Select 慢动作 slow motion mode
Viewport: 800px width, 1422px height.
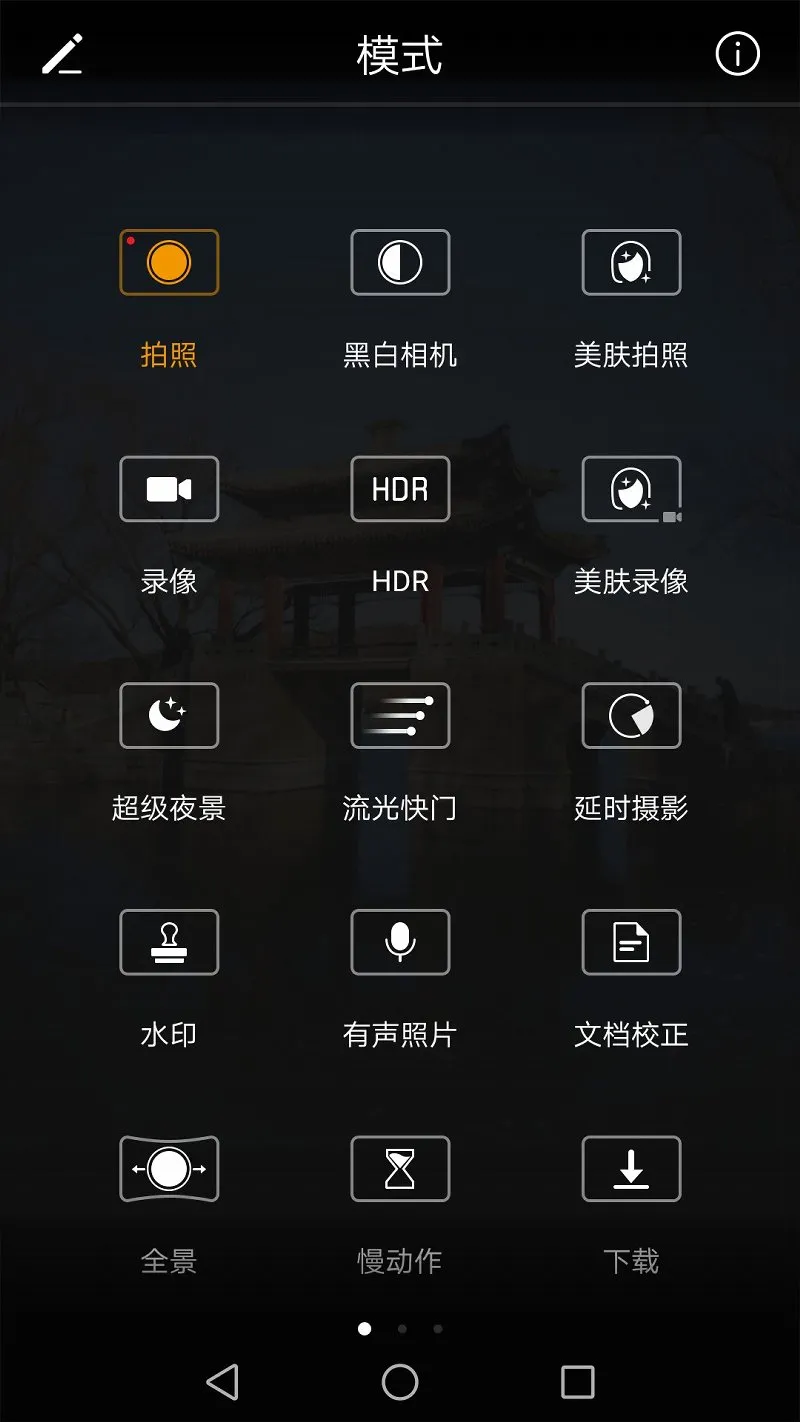[400, 1169]
